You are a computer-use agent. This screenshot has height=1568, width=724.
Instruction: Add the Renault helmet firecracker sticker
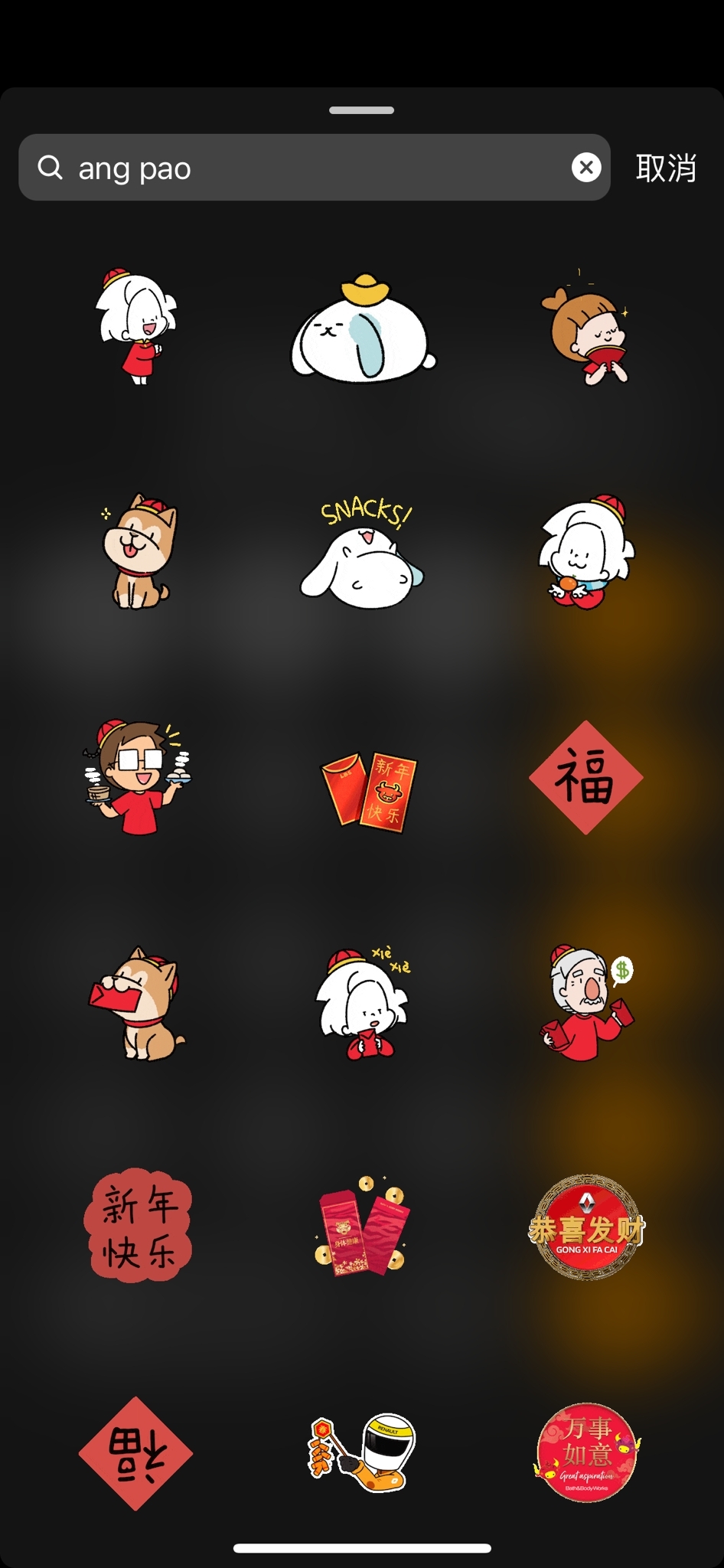pos(363,1452)
